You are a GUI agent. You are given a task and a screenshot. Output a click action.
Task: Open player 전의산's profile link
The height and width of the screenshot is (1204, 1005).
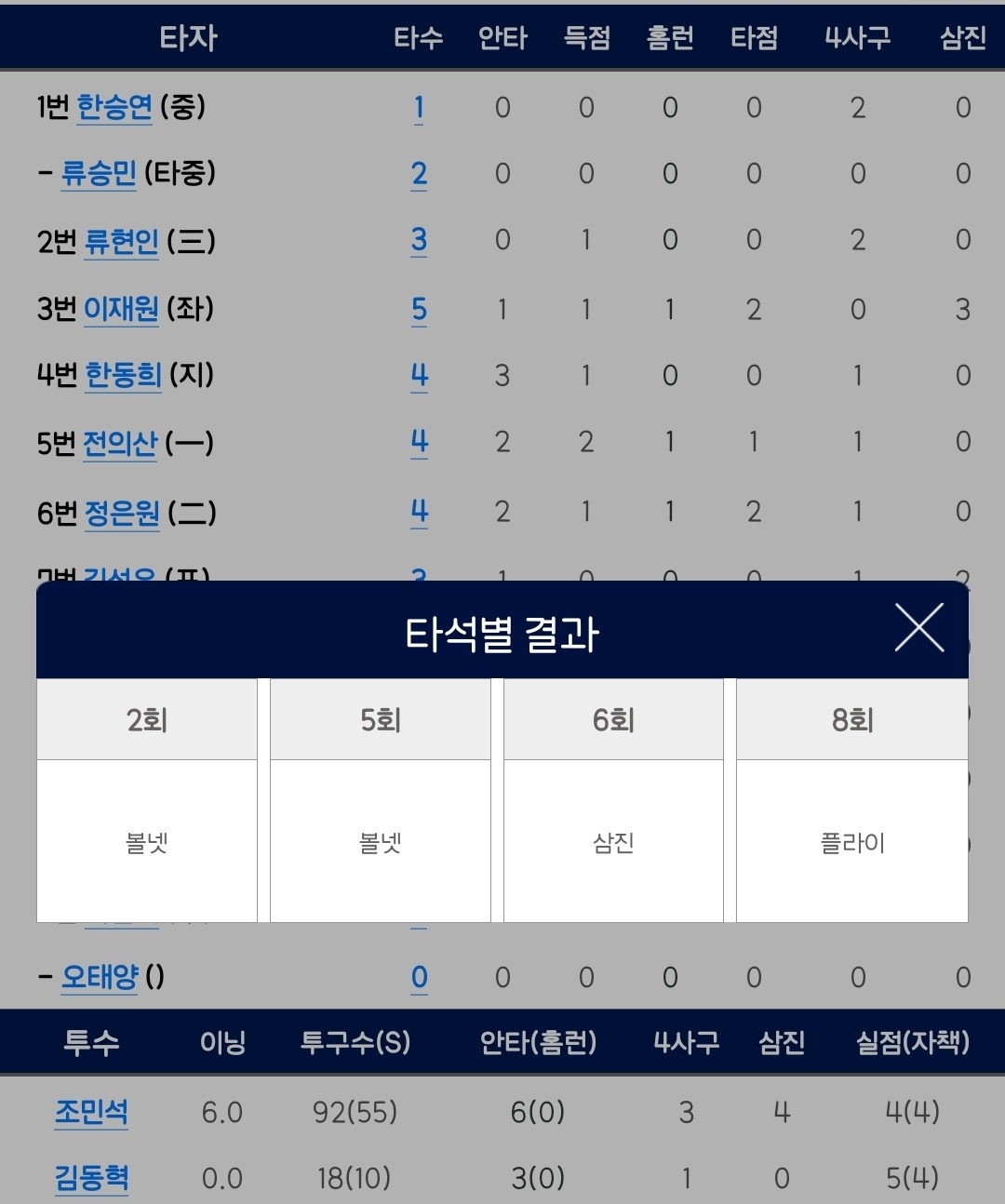pyautogui.click(x=121, y=443)
